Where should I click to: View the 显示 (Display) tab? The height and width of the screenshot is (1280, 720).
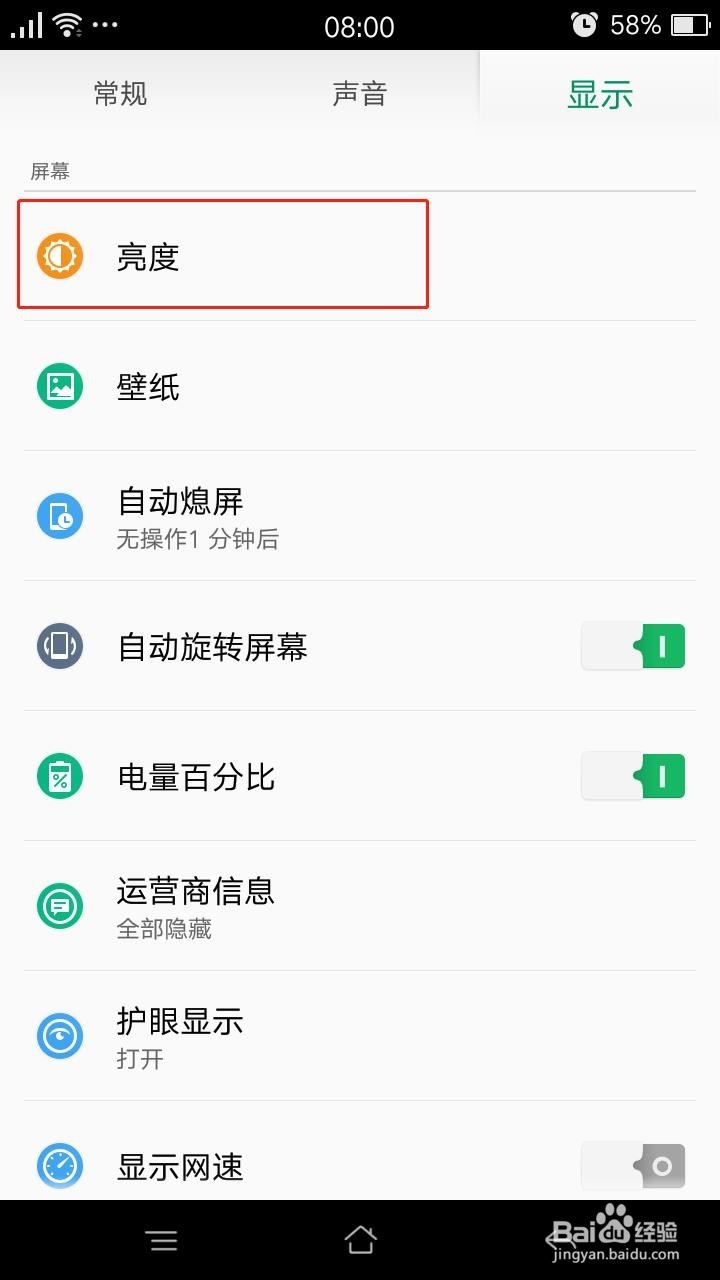(x=599, y=92)
